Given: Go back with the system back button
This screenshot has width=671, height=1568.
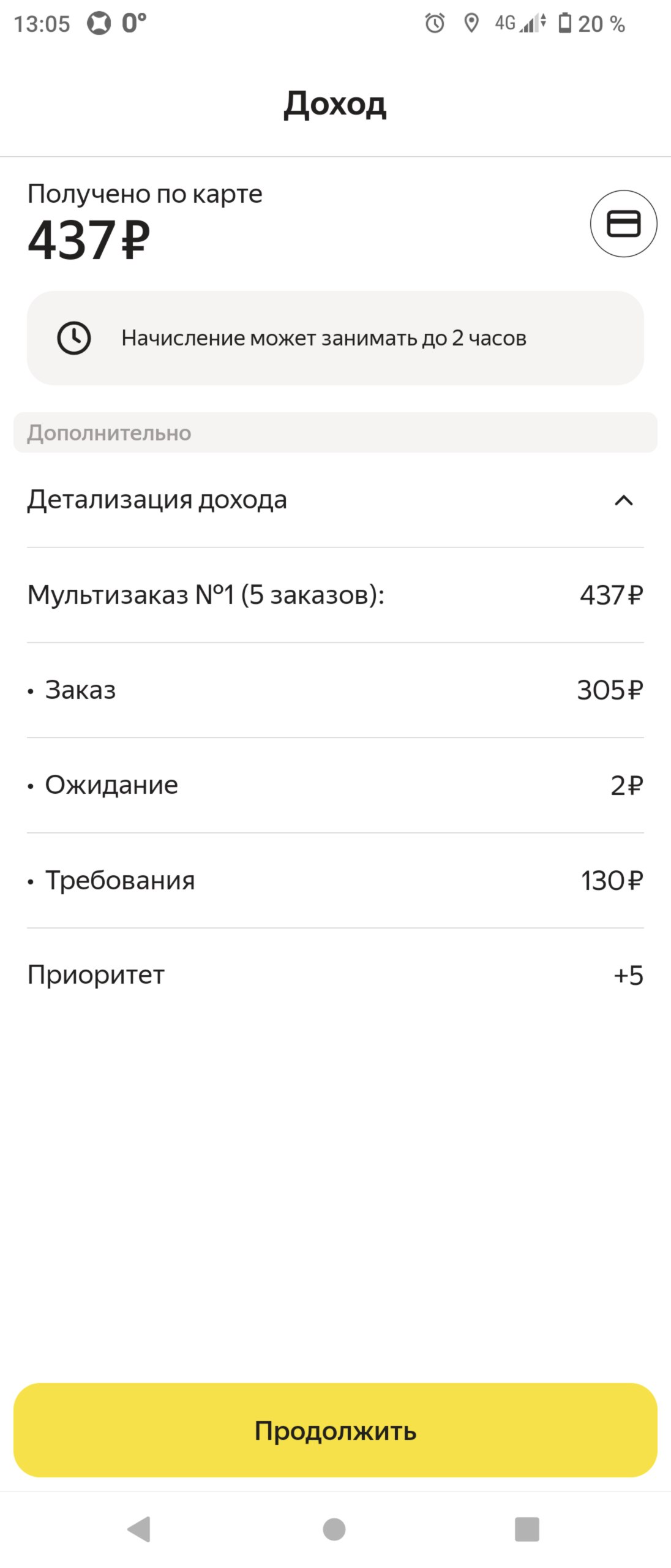Looking at the screenshot, I should (140, 1529).
